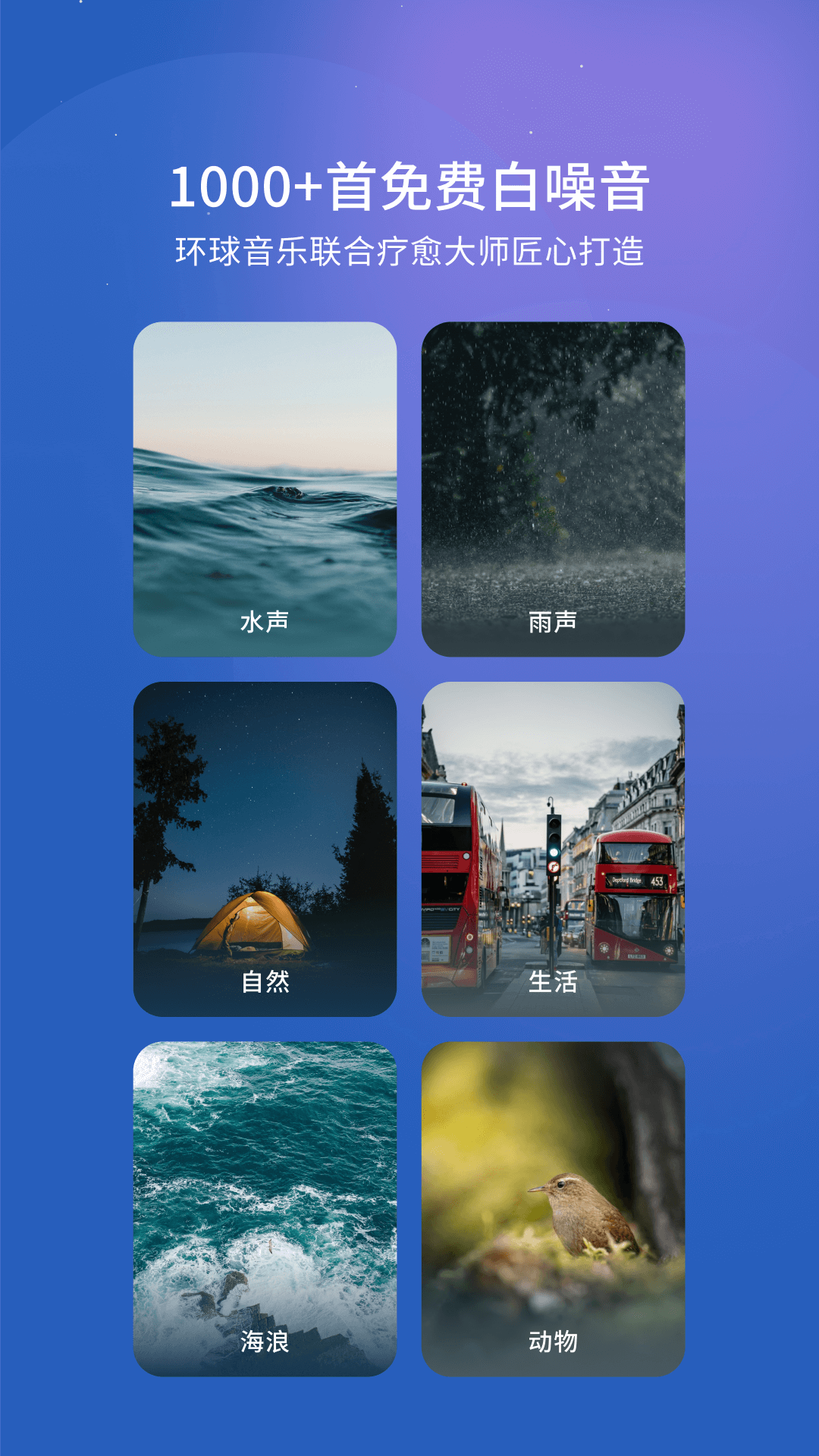Click the 环球音乐联合疗愈大师匠心打造 subtitle
Screen dimensions: 819x1456
click(409, 249)
